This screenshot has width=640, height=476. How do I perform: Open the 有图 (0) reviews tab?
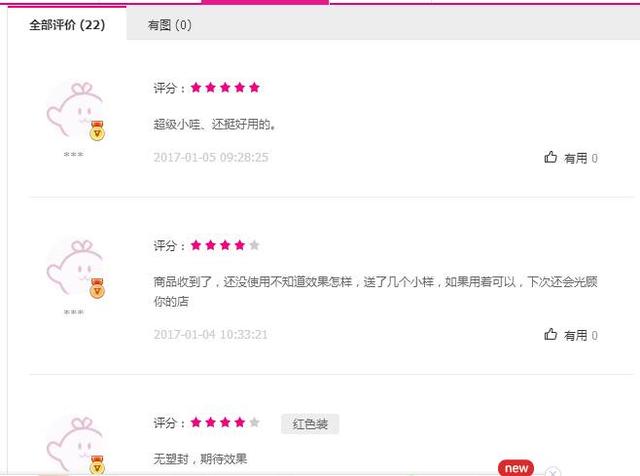click(x=169, y=25)
